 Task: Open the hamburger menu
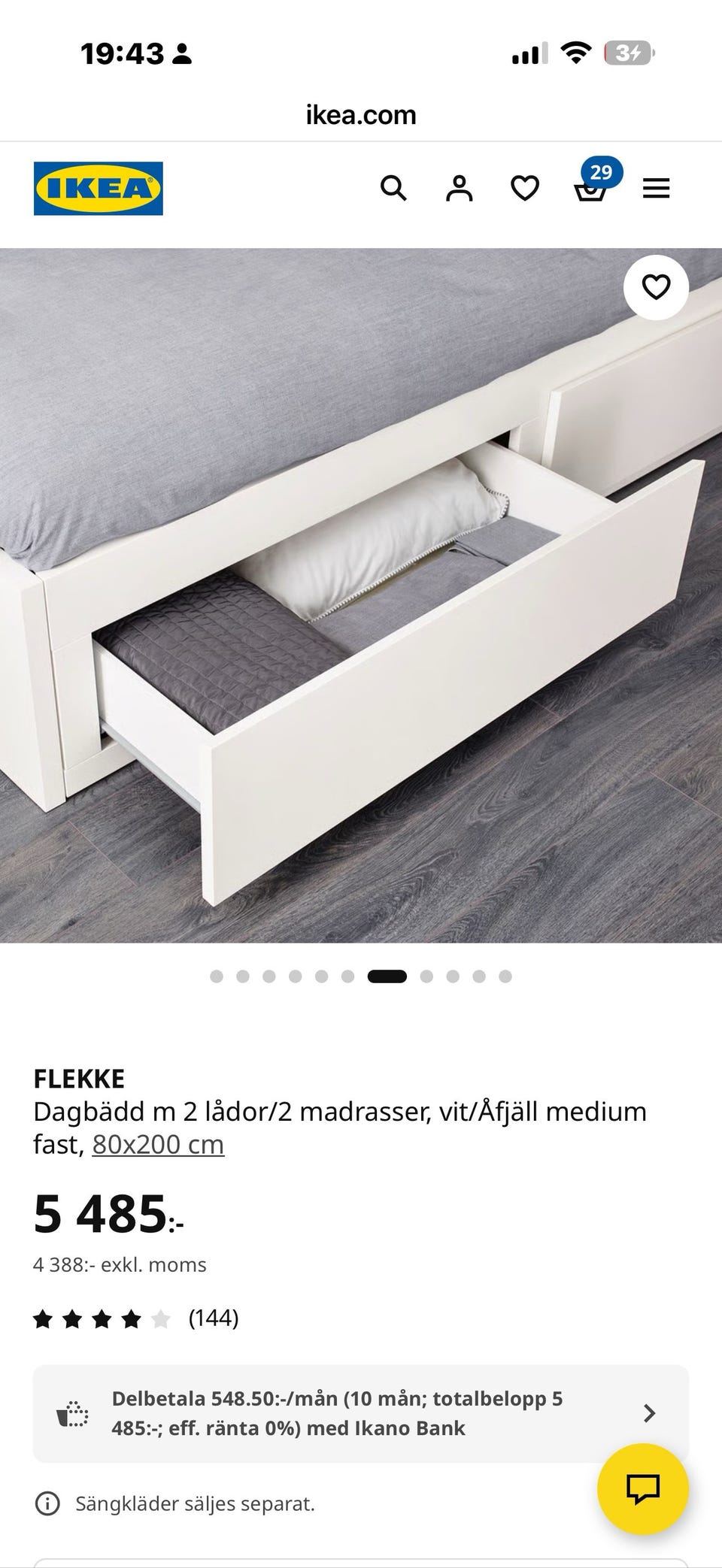pyautogui.click(x=656, y=188)
